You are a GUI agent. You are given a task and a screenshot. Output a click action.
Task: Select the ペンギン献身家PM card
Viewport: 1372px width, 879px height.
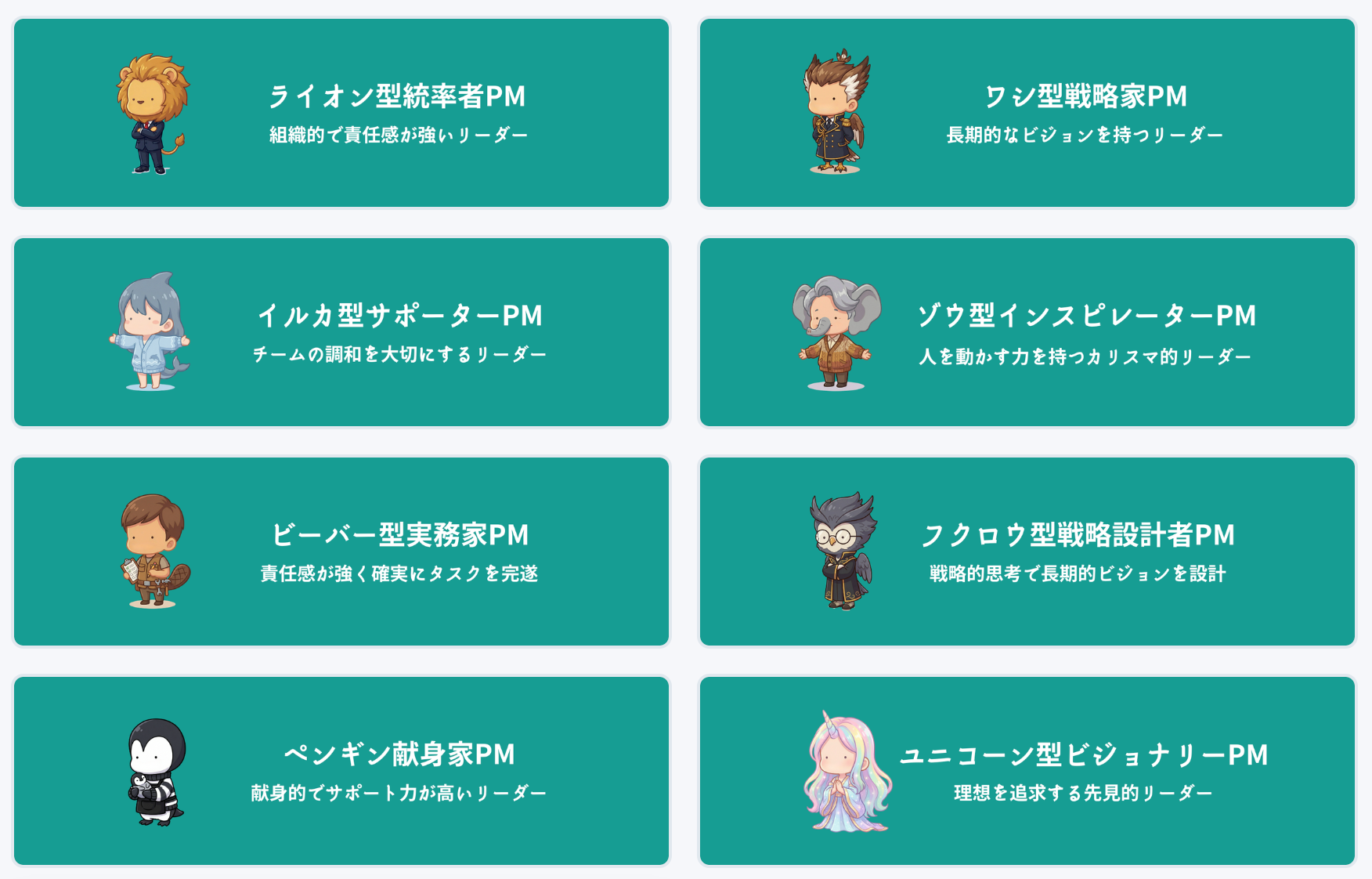(x=341, y=771)
